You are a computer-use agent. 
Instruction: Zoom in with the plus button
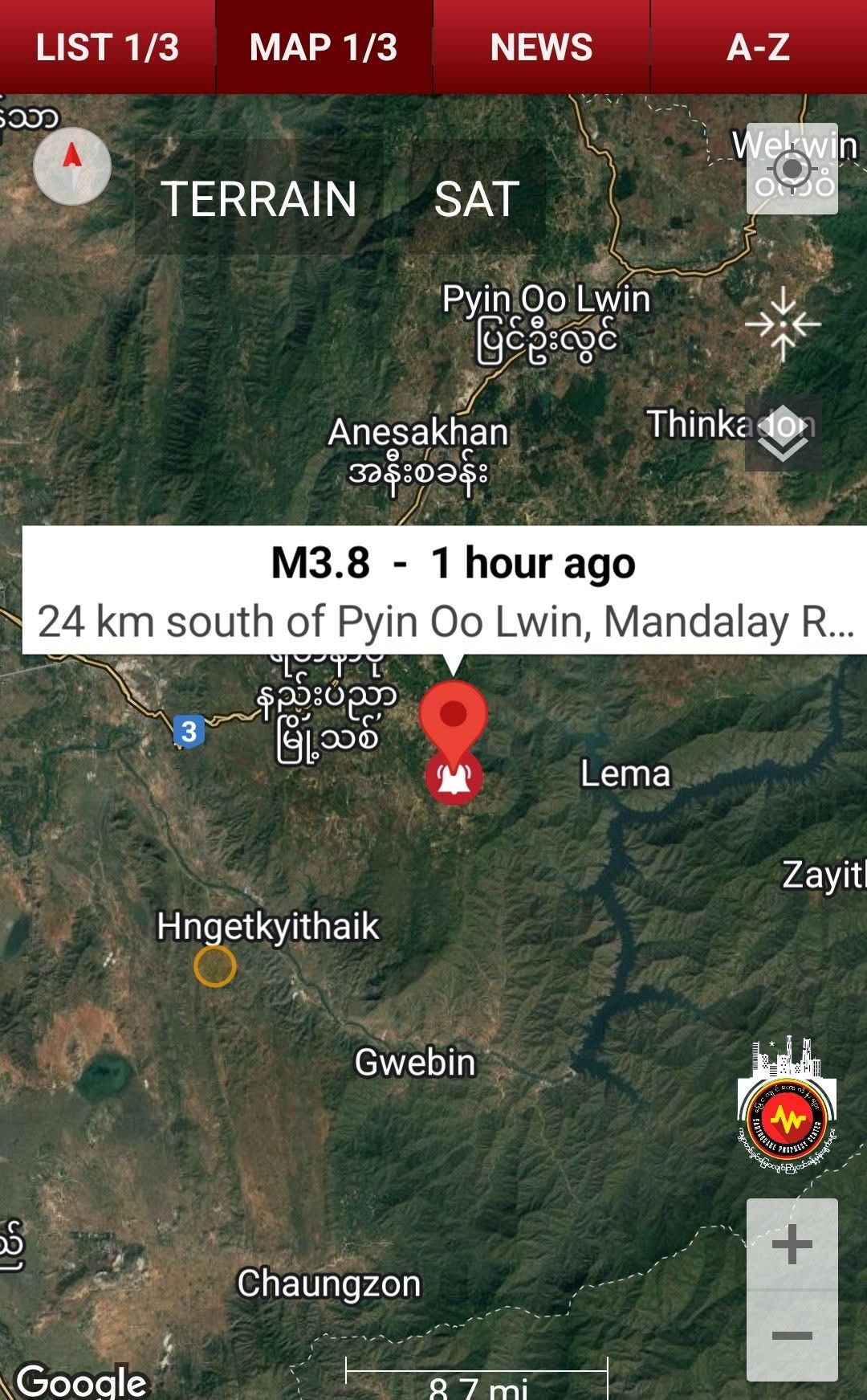(x=792, y=1244)
